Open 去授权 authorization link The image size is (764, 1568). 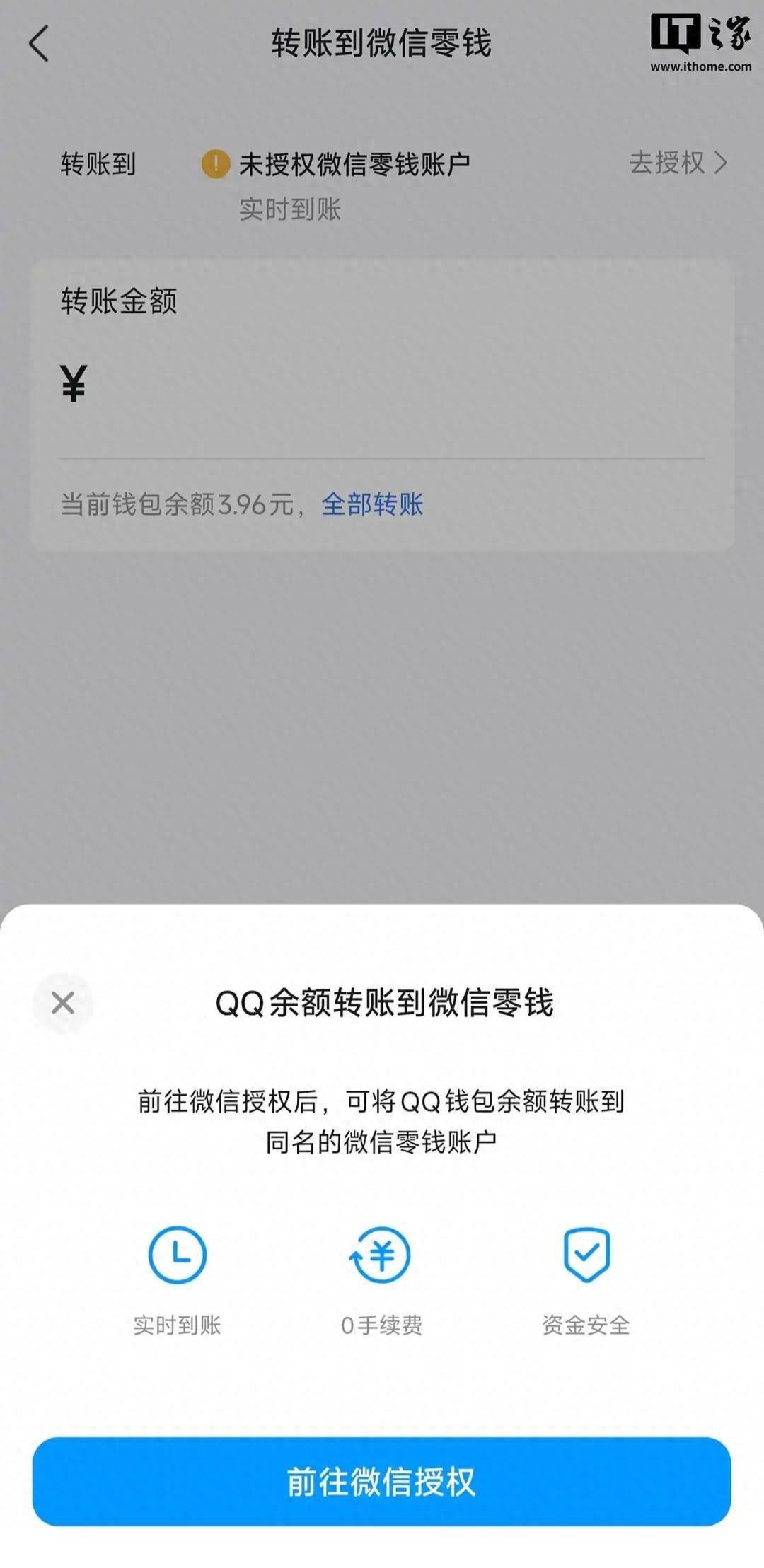click(666, 163)
